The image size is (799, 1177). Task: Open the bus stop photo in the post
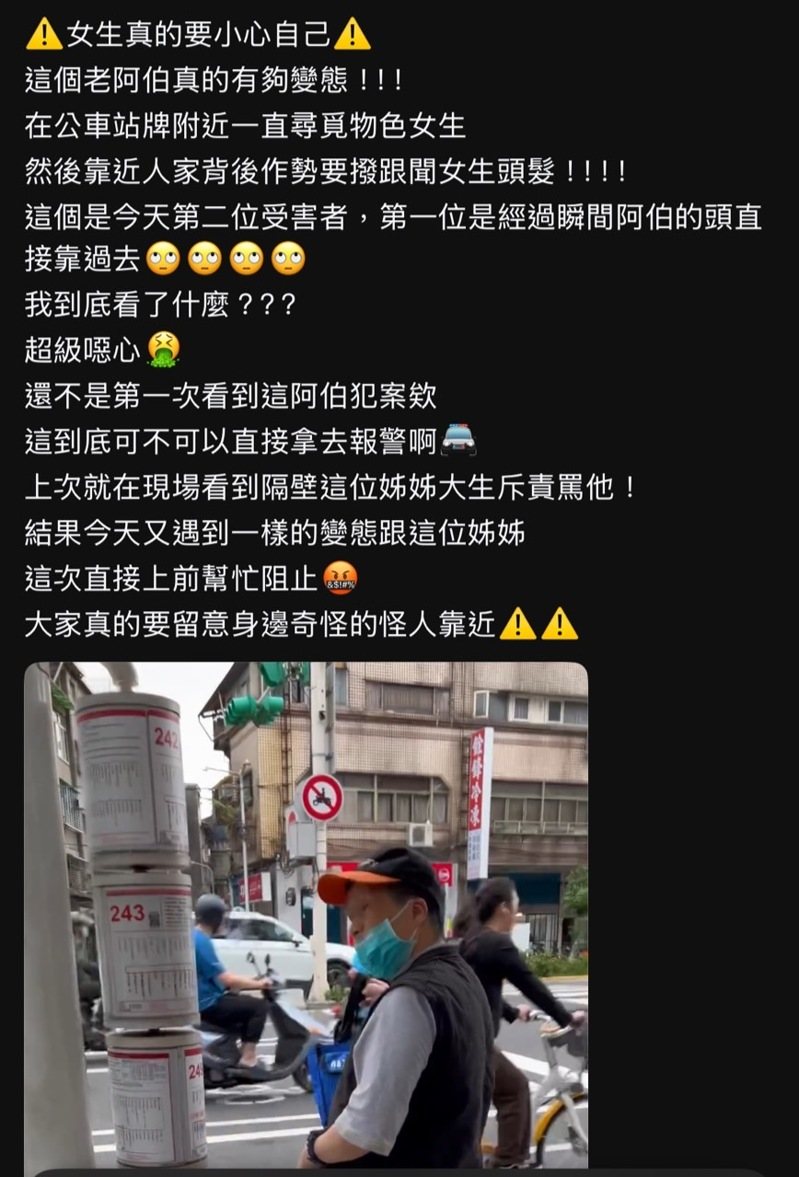306,914
